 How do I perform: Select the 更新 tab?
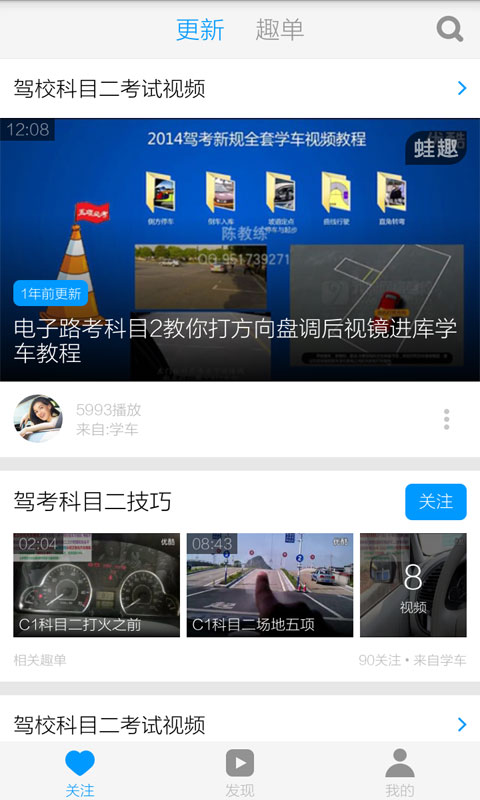coord(200,30)
